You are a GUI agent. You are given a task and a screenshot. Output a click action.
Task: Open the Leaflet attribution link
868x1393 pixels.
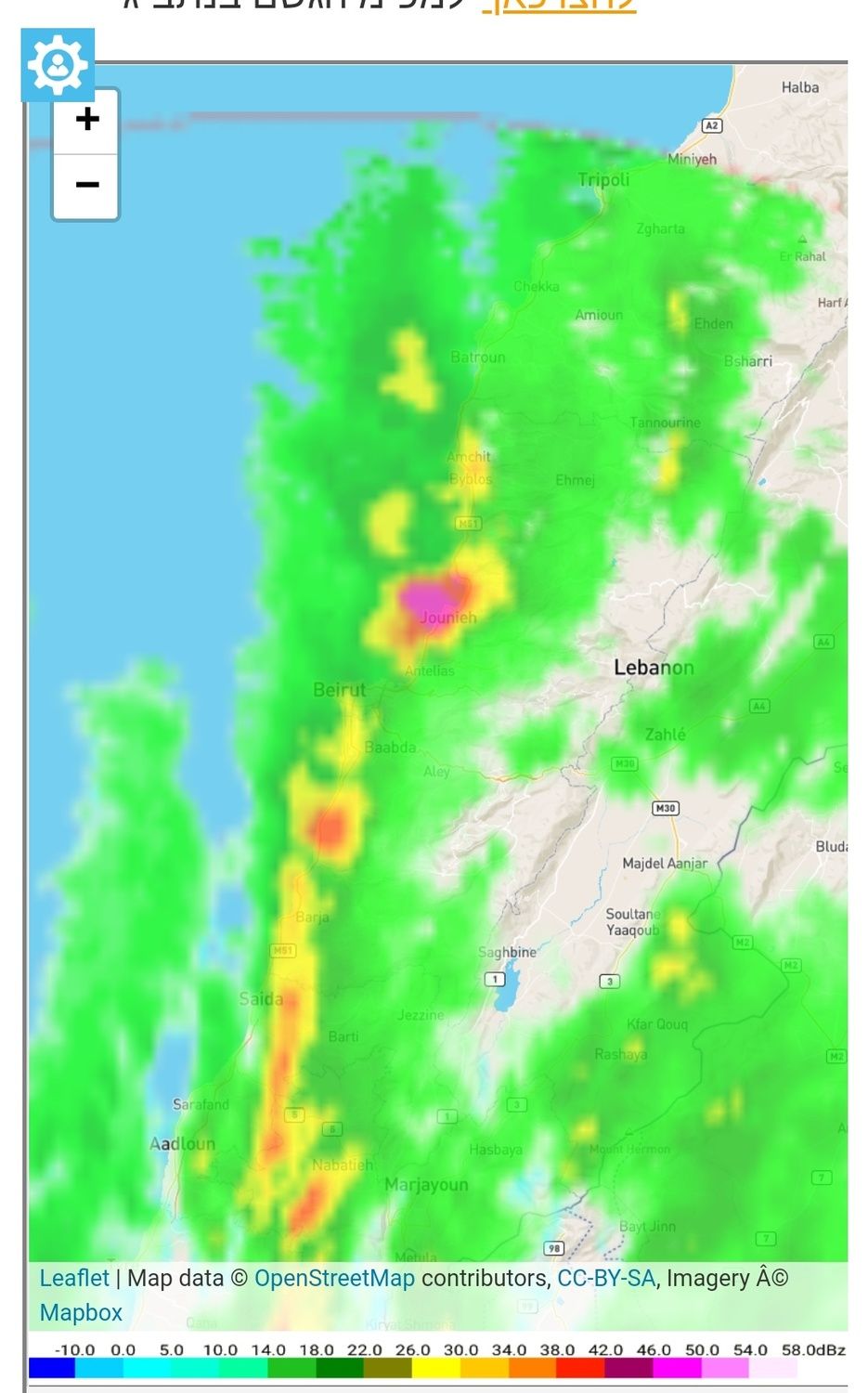pyautogui.click(x=74, y=1279)
